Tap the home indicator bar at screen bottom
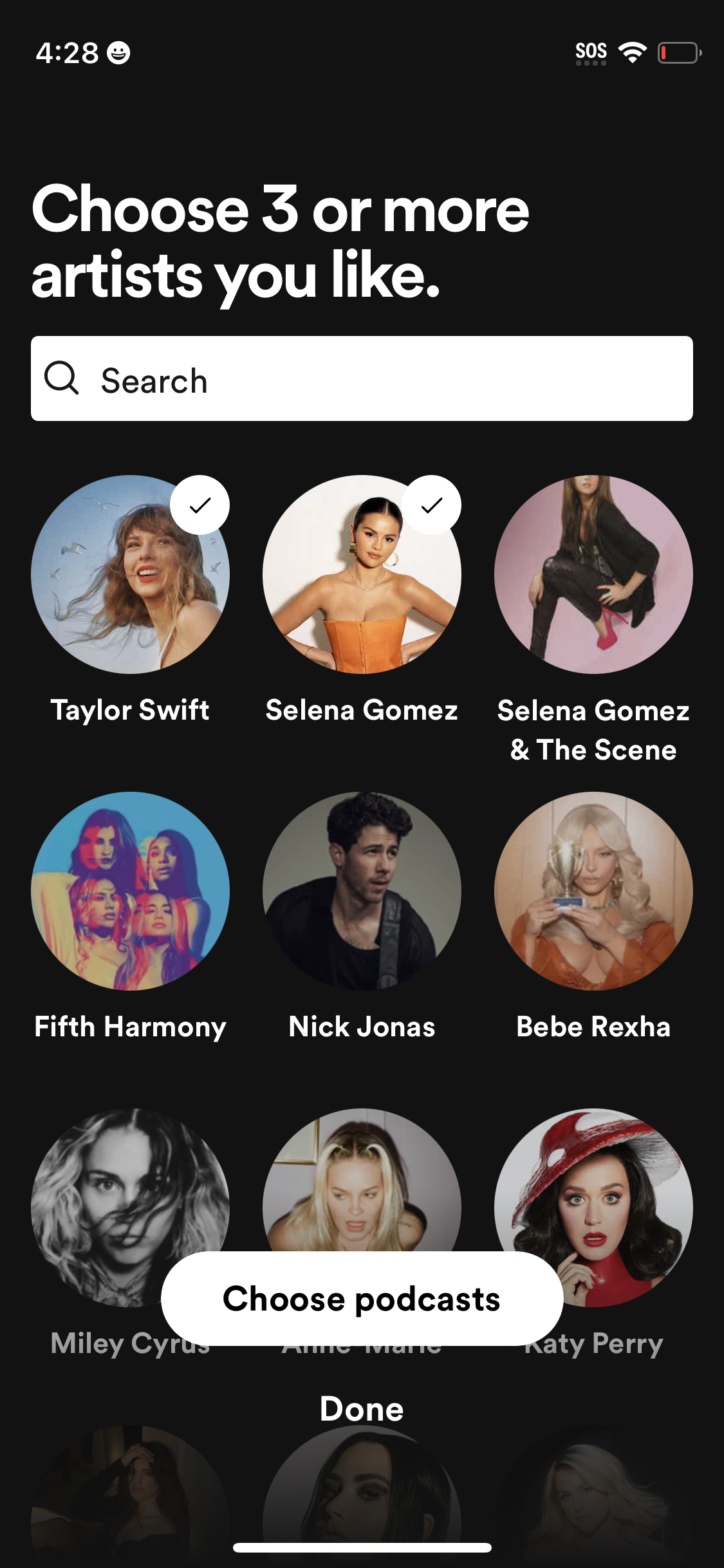The image size is (724, 1568). coord(362,1548)
